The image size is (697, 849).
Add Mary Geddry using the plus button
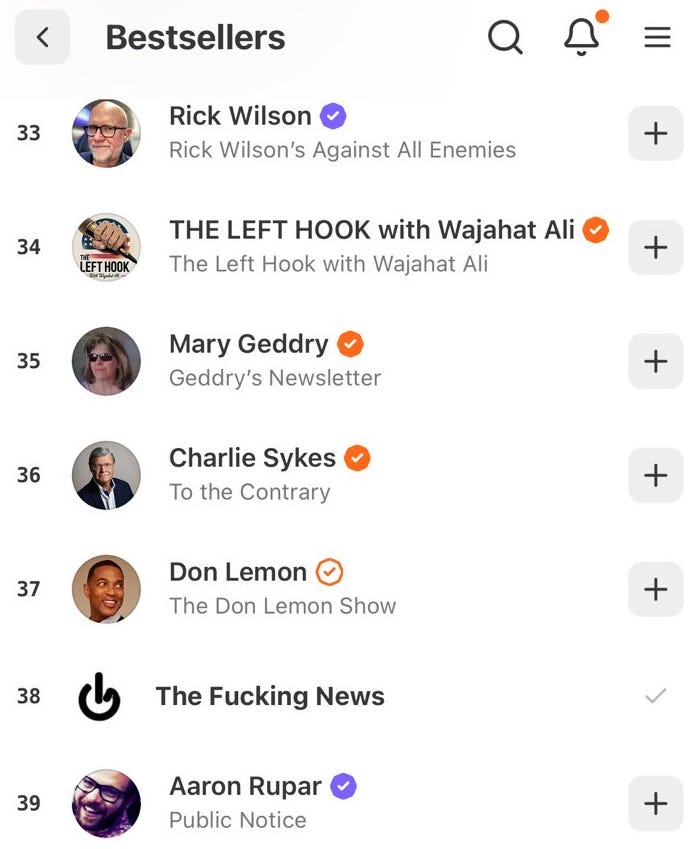655,361
